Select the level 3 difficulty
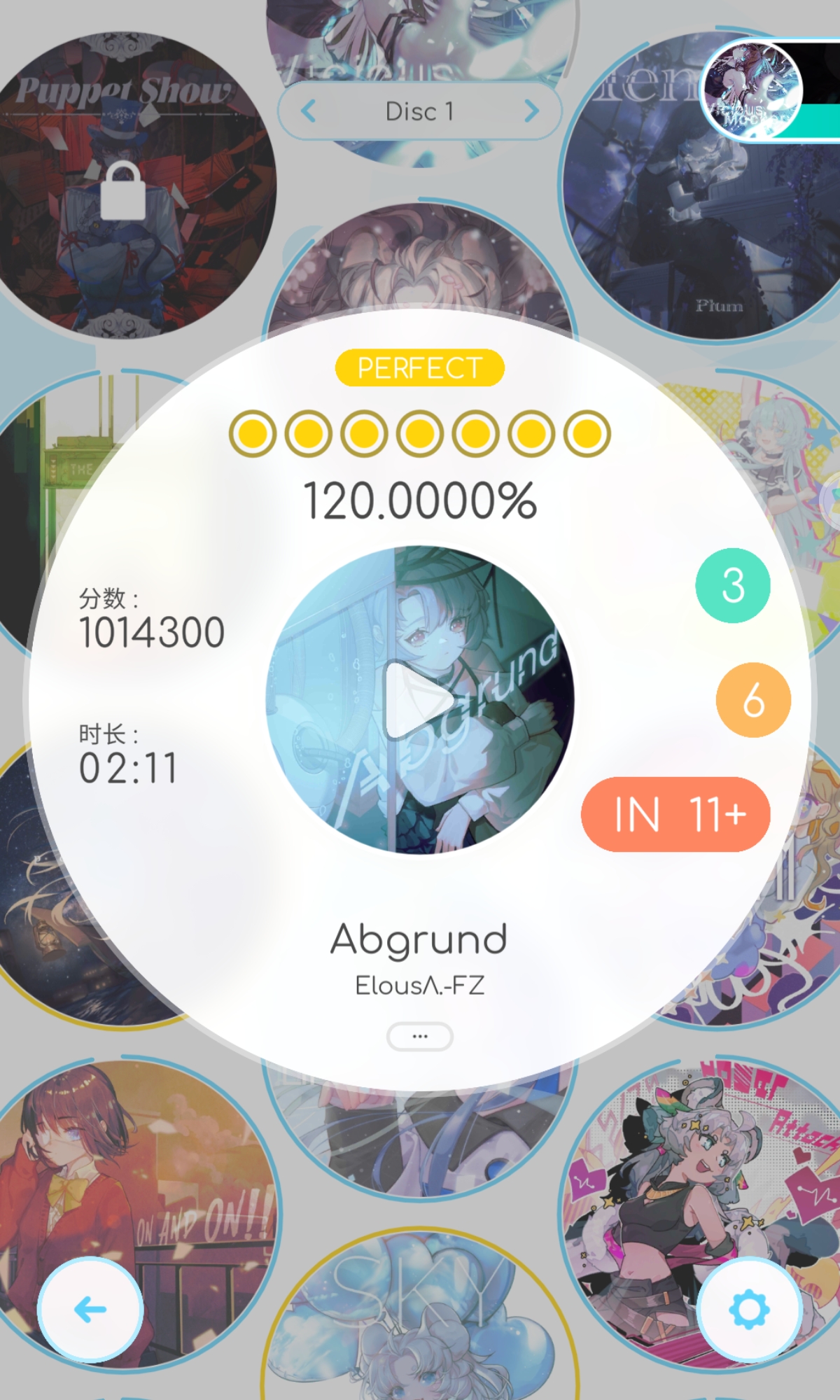The image size is (840, 1400). pos(732,585)
